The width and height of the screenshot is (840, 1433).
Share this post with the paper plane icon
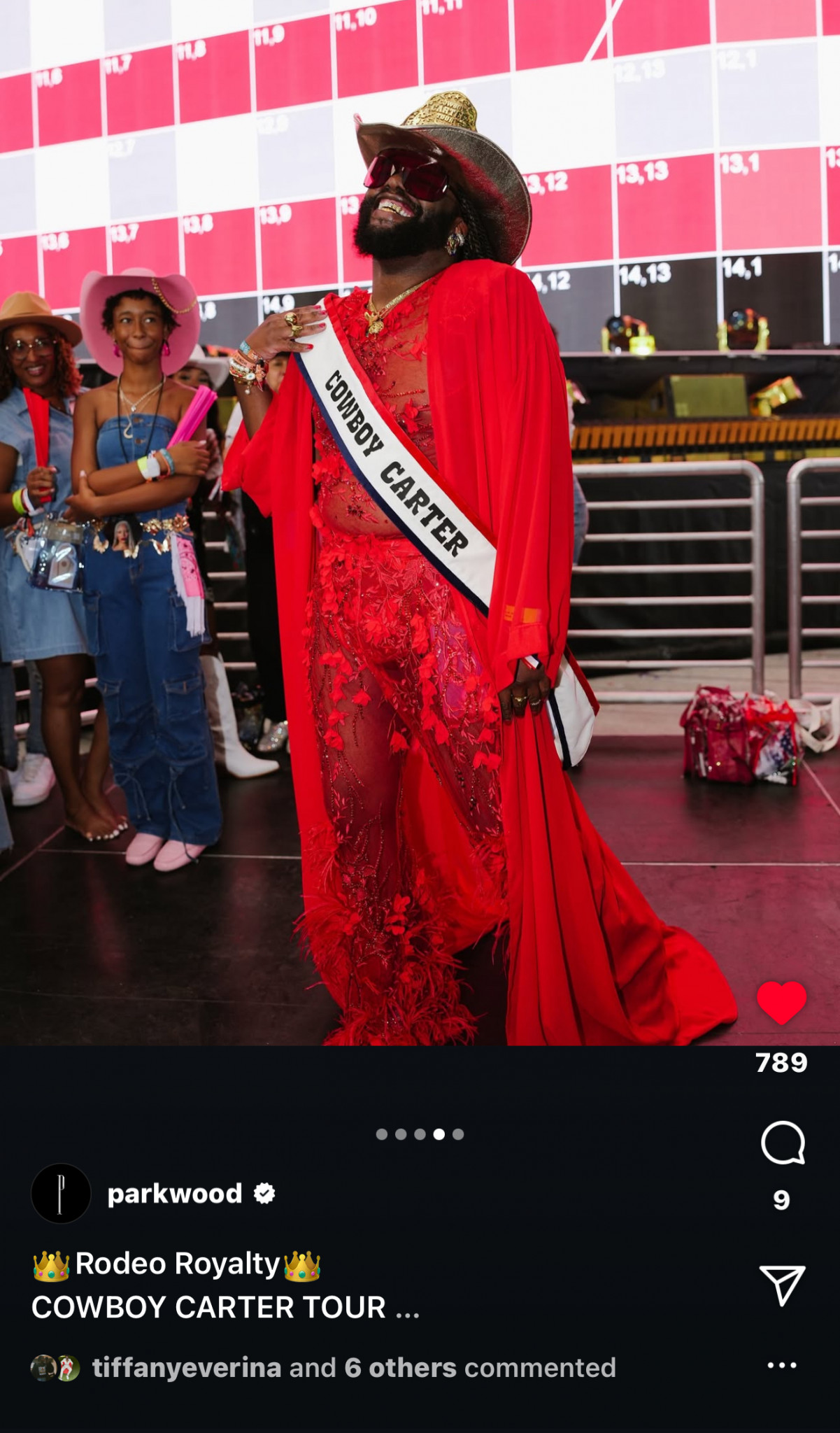click(782, 1285)
